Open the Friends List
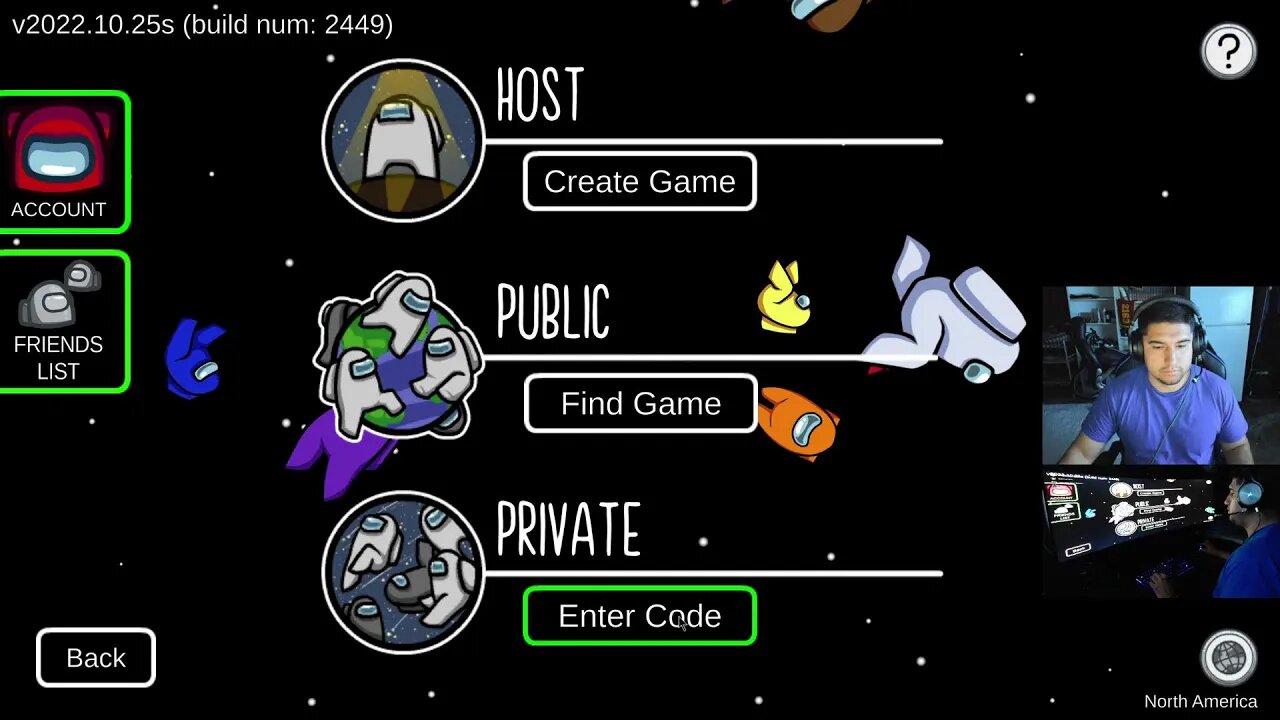 pyautogui.click(x=61, y=322)
